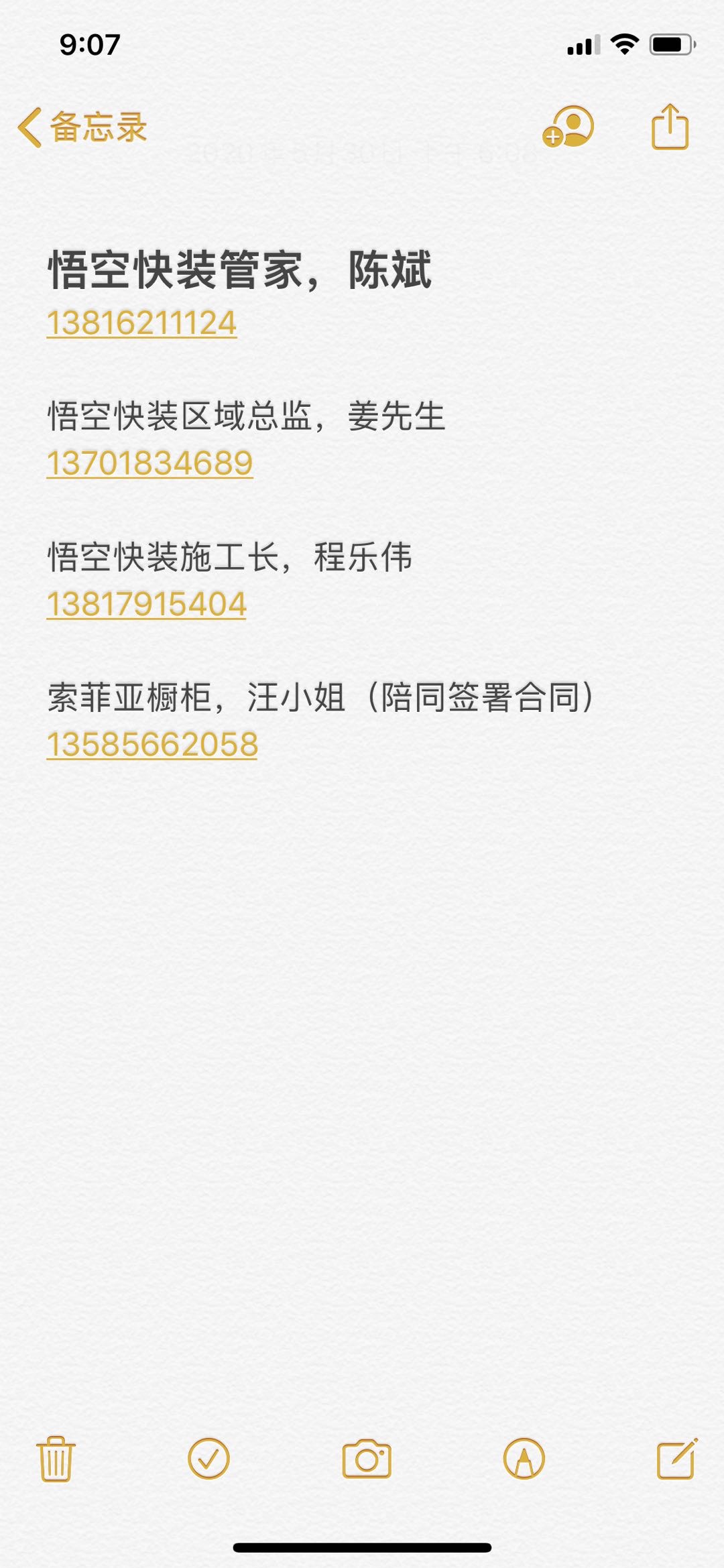Add people to this note
The height and width of the screenshot is (1568, 724).
click(568, 127)
